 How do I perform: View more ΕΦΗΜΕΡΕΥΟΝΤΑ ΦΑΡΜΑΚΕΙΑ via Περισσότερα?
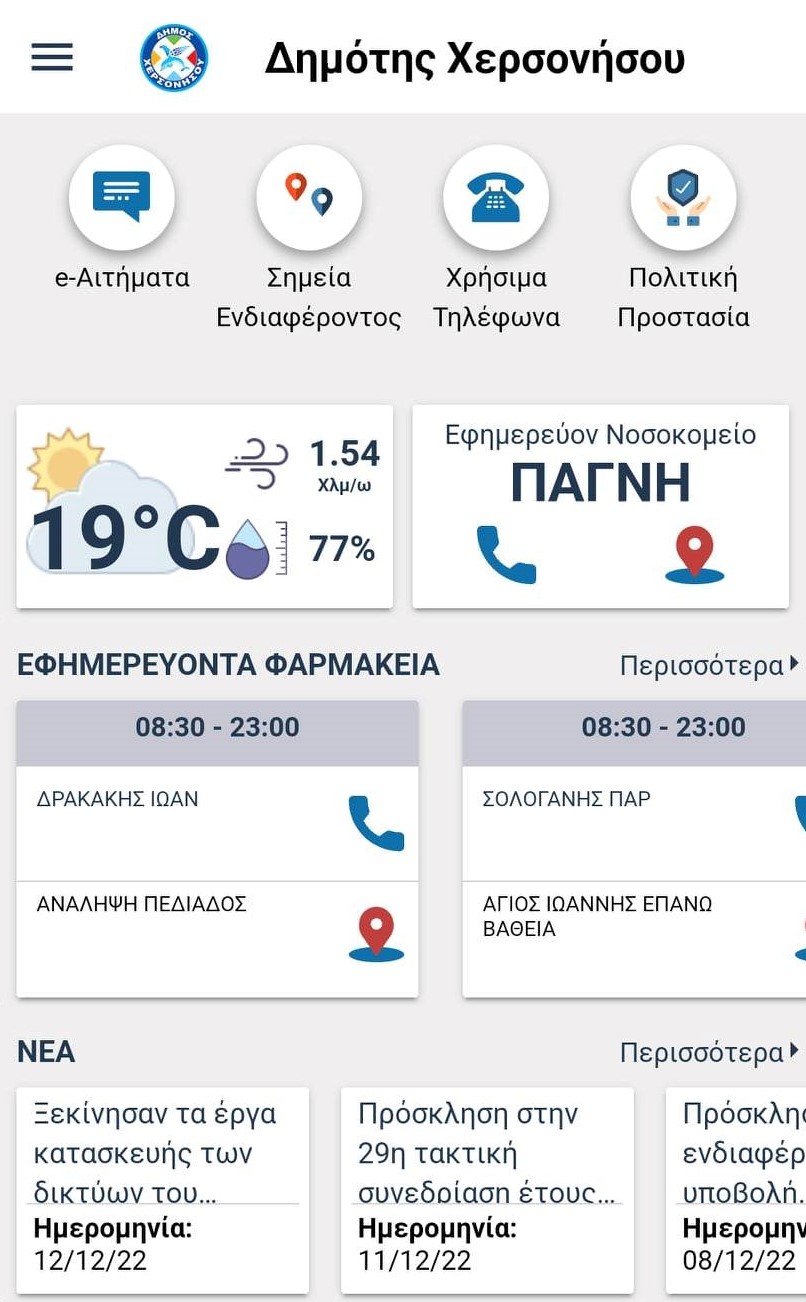click(709, 665)
